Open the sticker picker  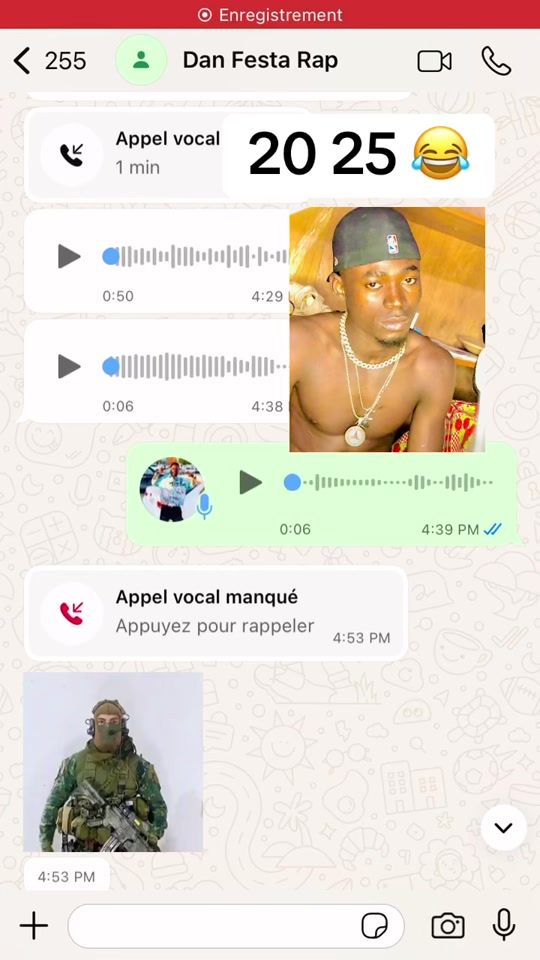[x=375, y=926]
